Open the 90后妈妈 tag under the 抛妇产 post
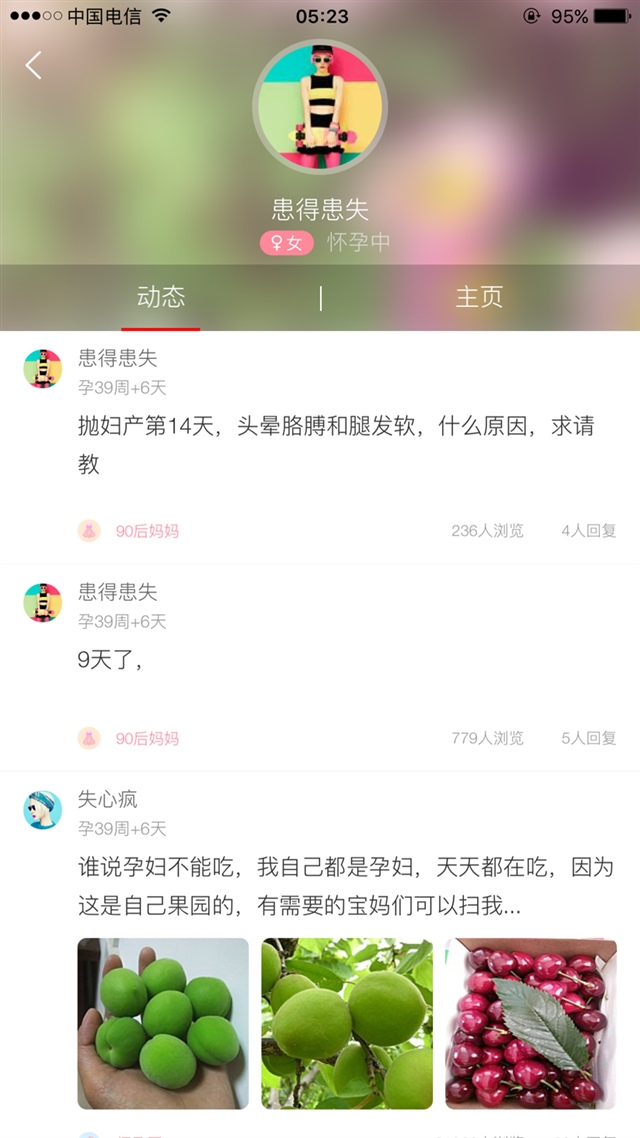Screen dimensions: 640x1138 click(146, 531)
